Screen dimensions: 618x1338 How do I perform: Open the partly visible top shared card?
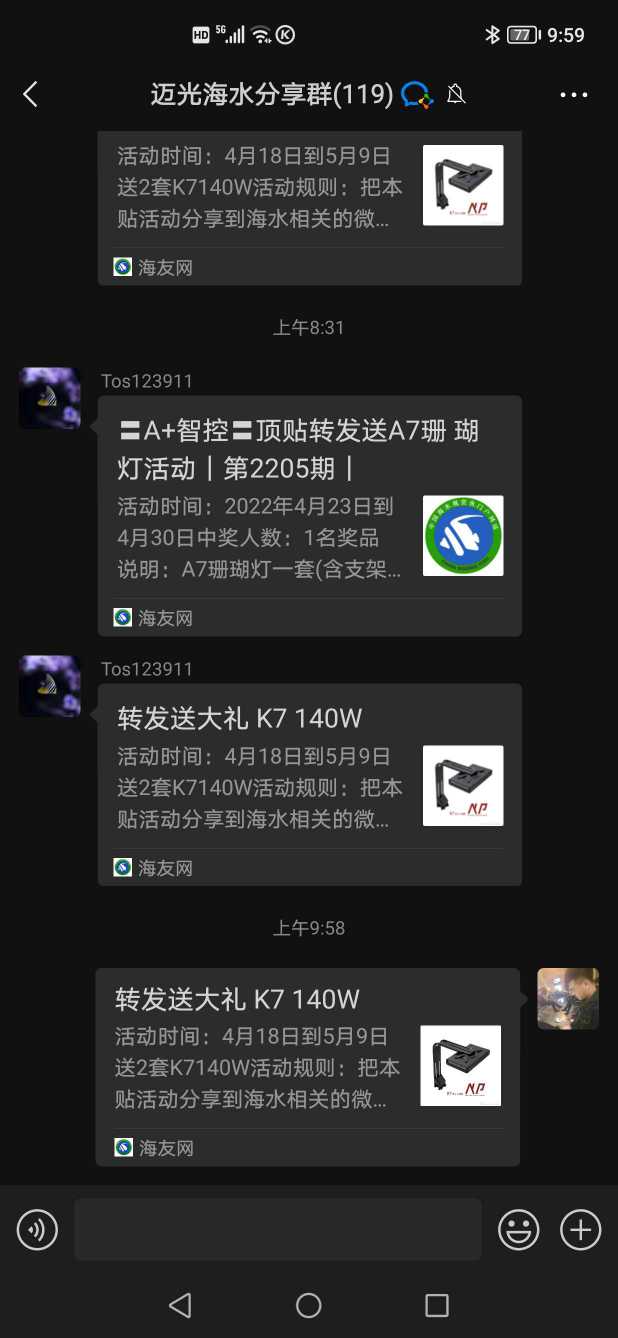point(309,205)
